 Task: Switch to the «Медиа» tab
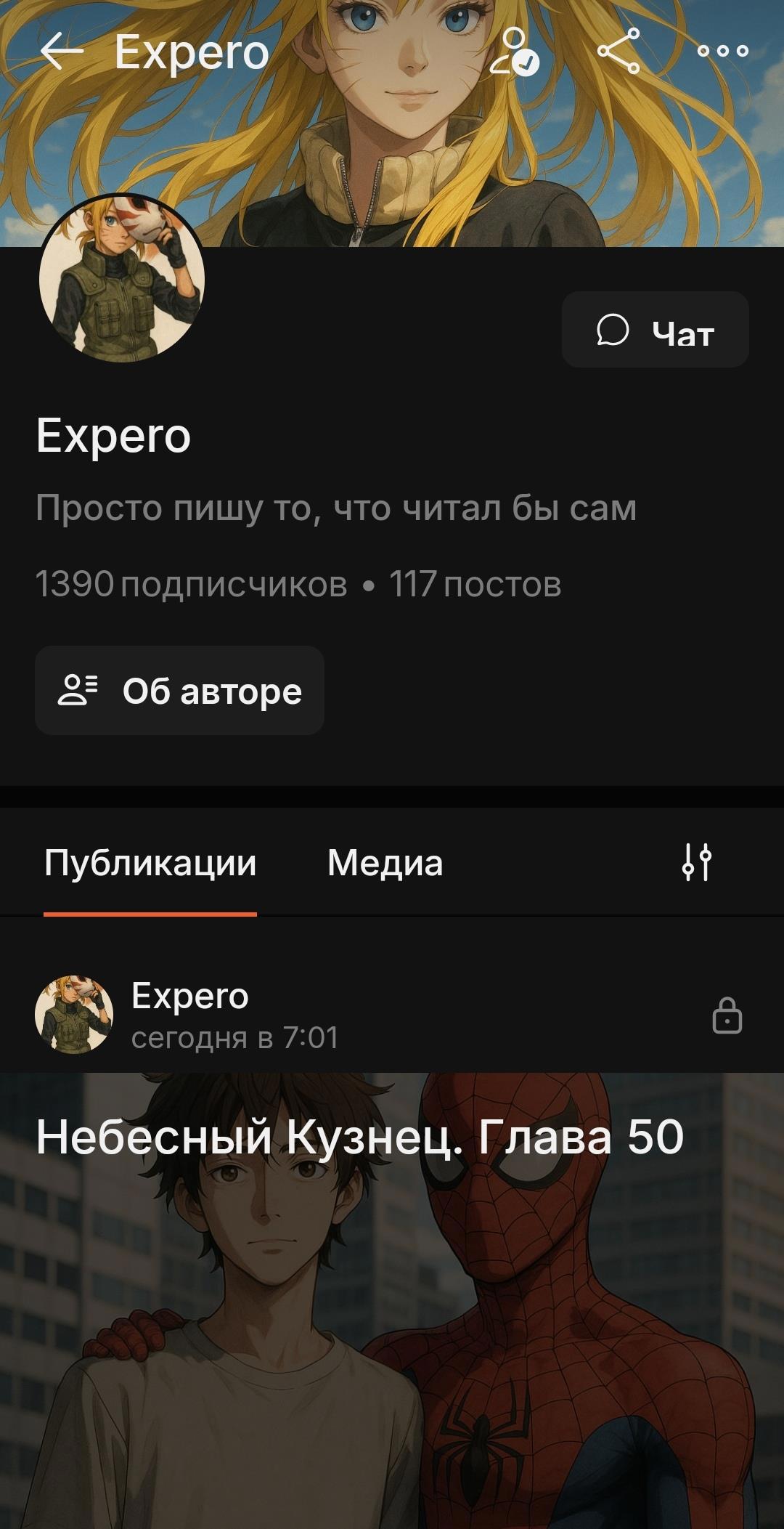pos(385,864)
